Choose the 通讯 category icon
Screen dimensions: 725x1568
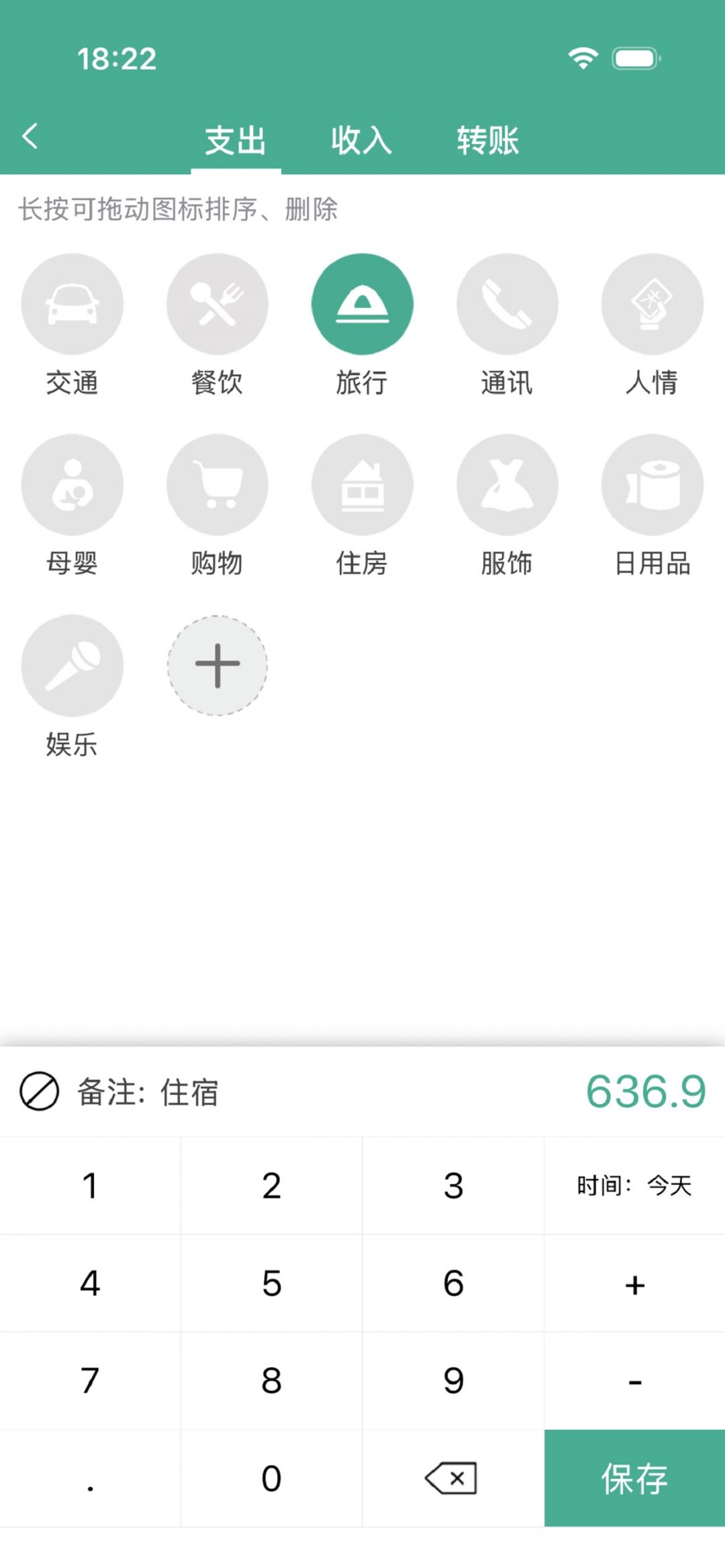[x=507, y=304]
